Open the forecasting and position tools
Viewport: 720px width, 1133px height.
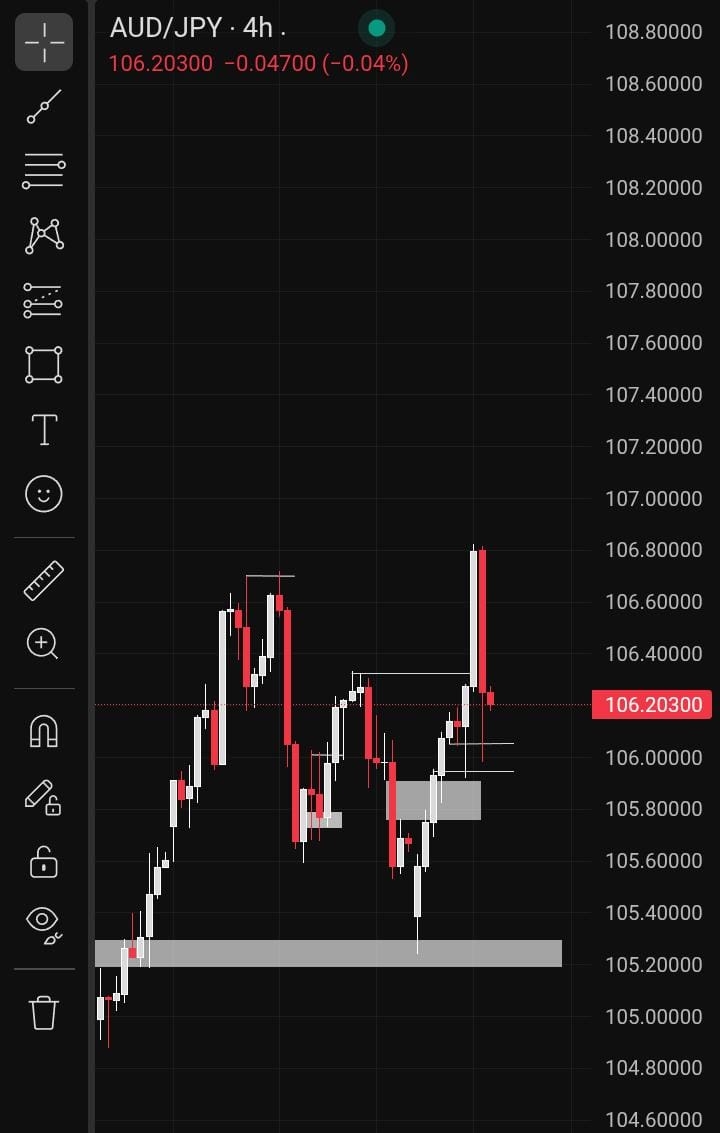(44, 300)
